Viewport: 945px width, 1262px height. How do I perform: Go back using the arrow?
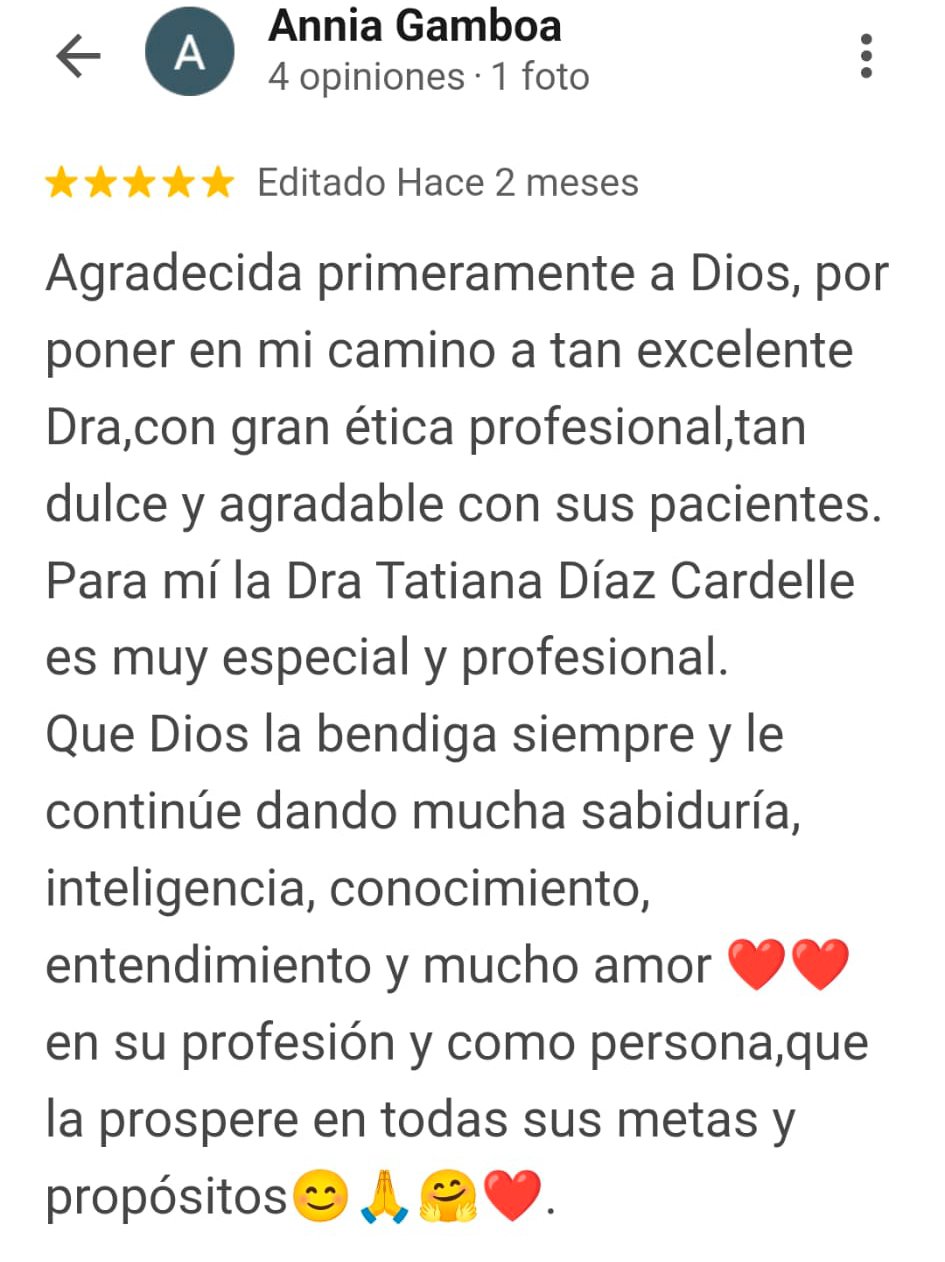78,57
